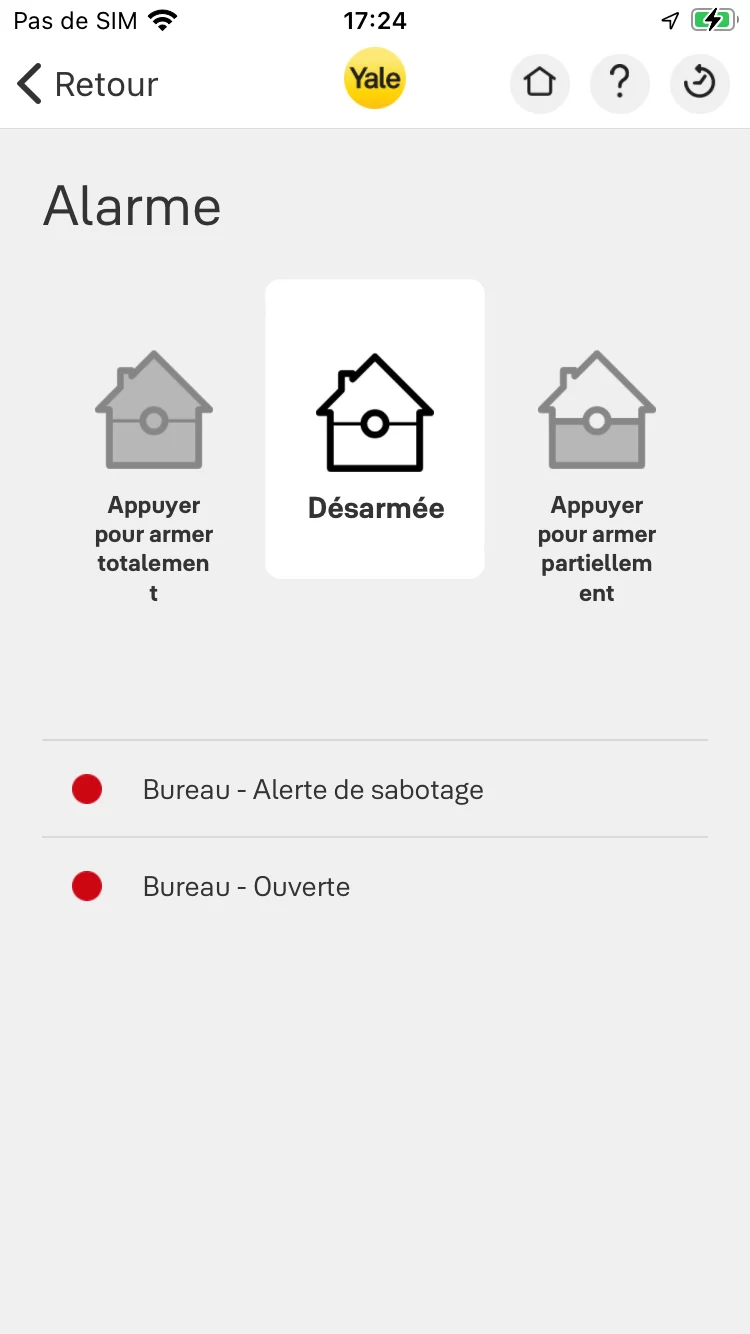Open the help question mark icon
Image resolution: width=750 pixels, height=1334 pixels.
[620, 83]
